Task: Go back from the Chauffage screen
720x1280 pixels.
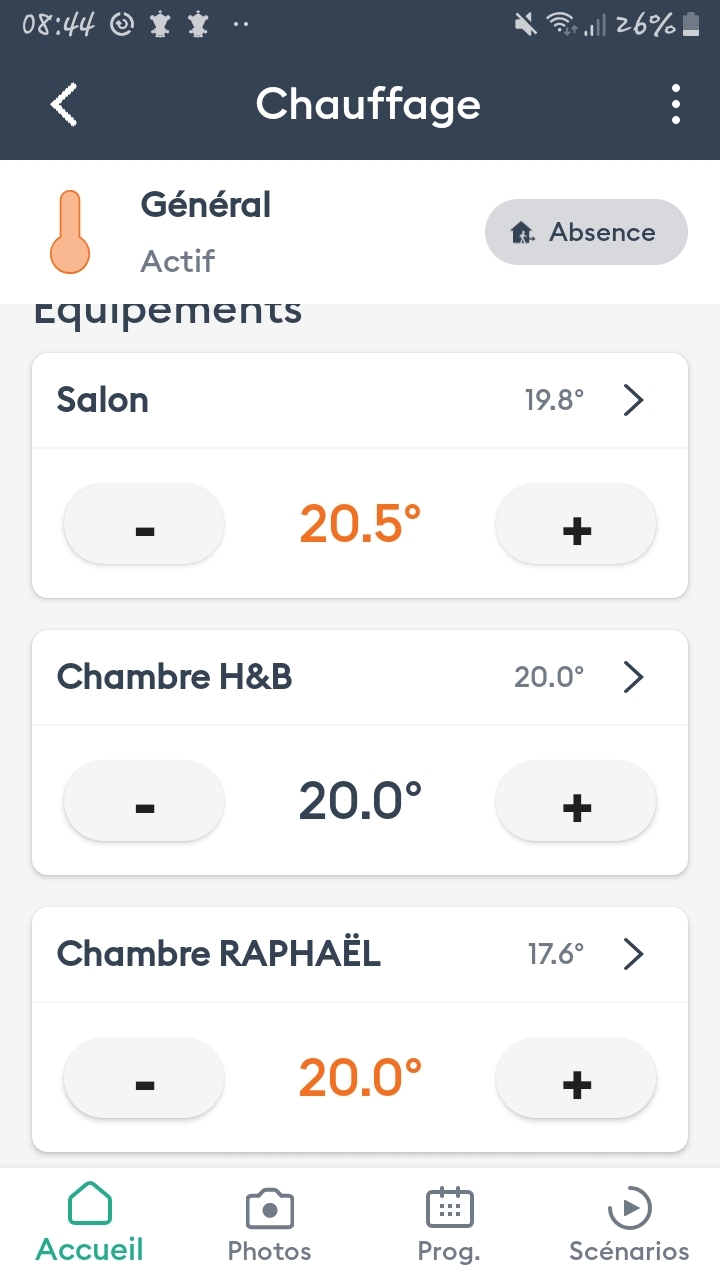Action: (x=65, y=105)
